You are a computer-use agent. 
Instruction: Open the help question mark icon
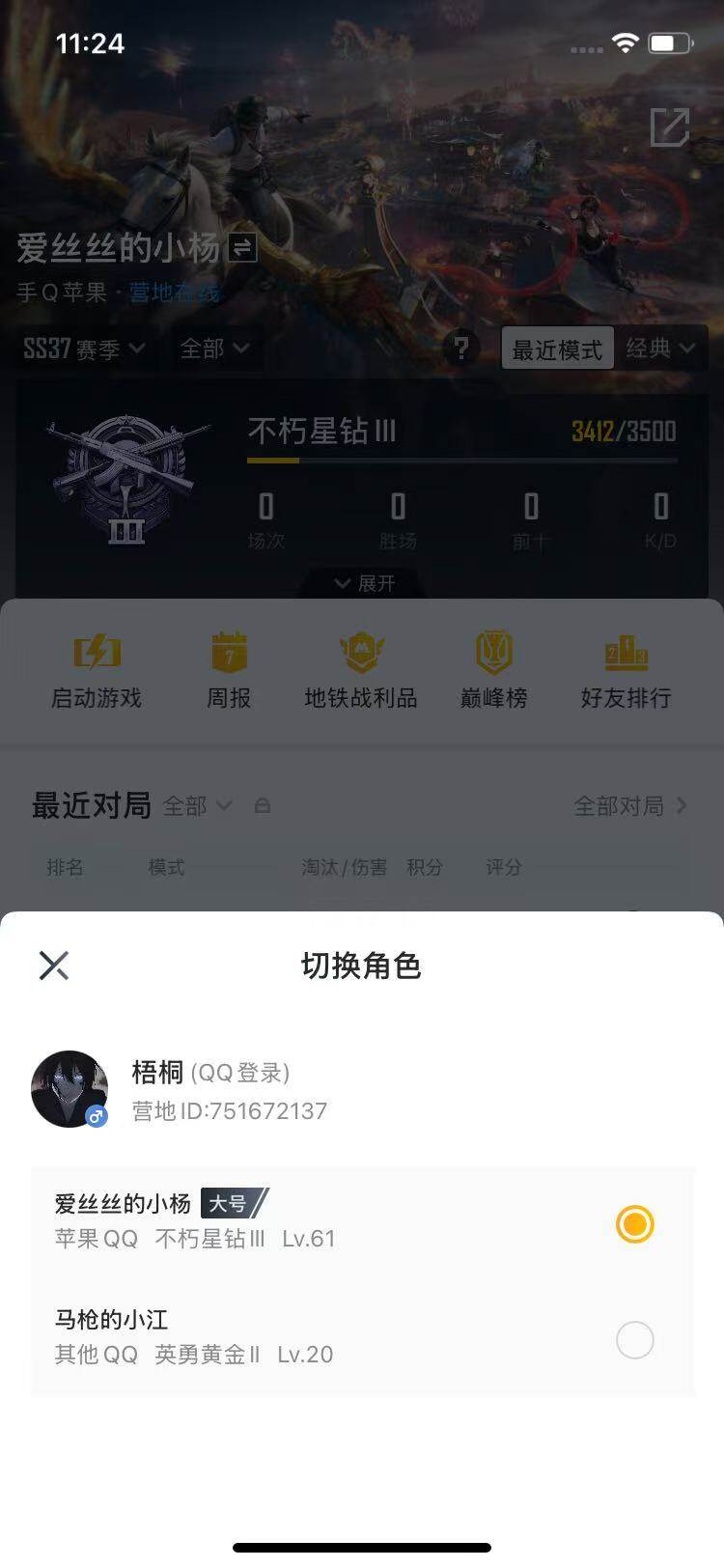(x=462, y=350)
